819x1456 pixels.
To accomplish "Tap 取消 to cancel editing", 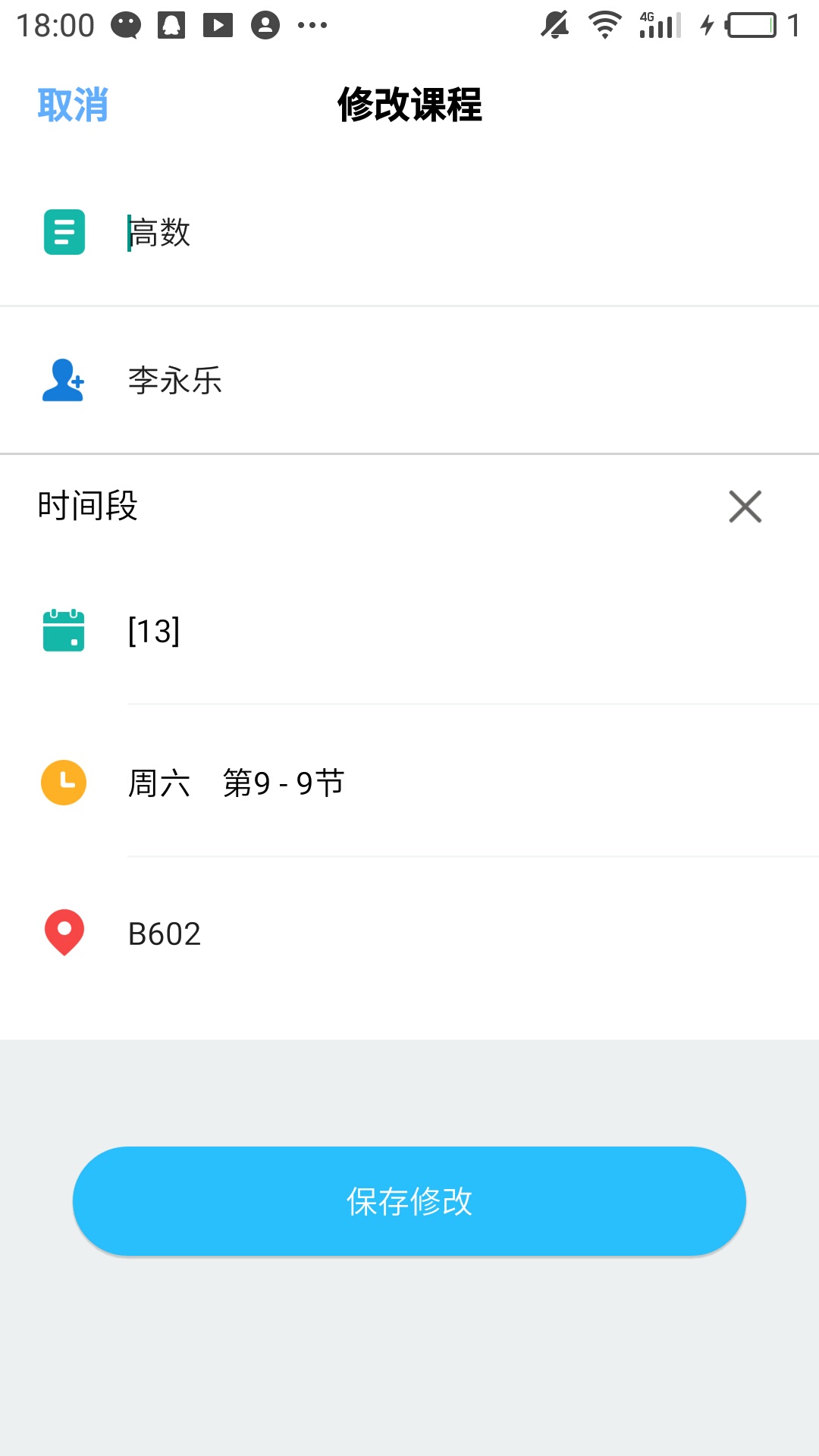I will (x=73, y=105).
